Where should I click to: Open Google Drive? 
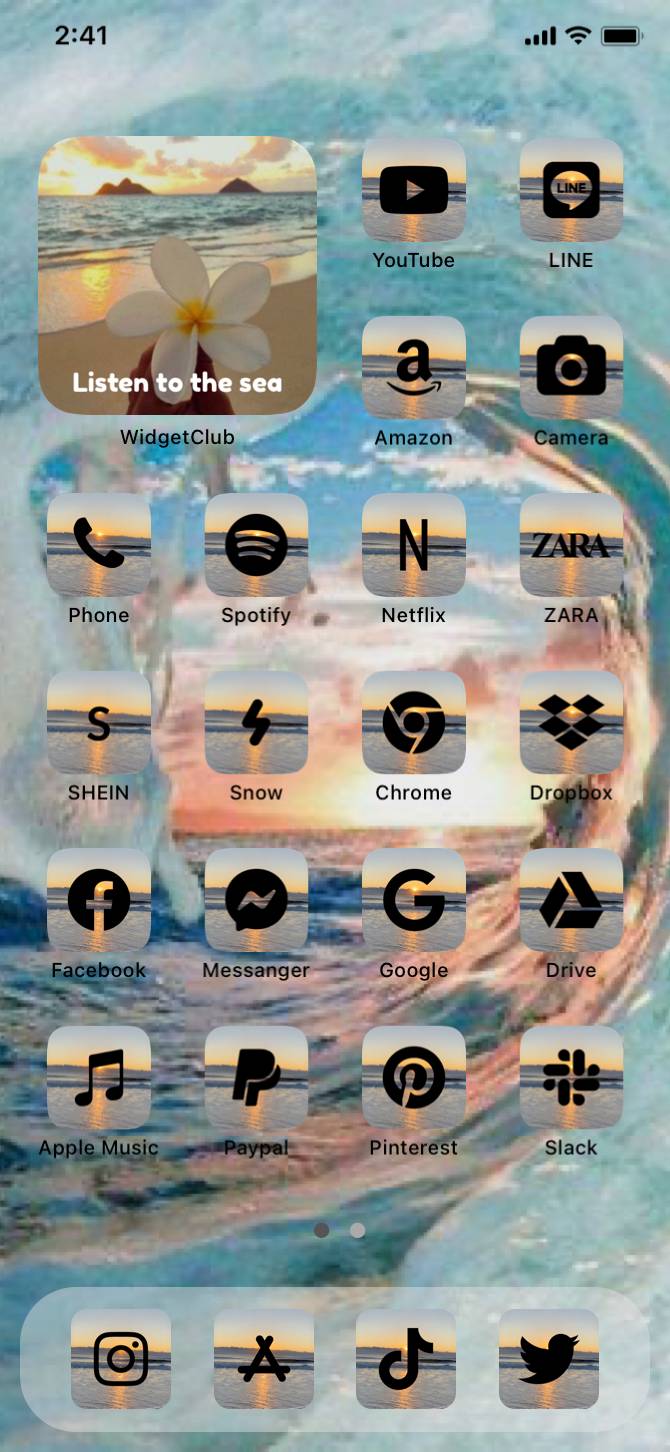pyautogui.click(x=571, y=900)
